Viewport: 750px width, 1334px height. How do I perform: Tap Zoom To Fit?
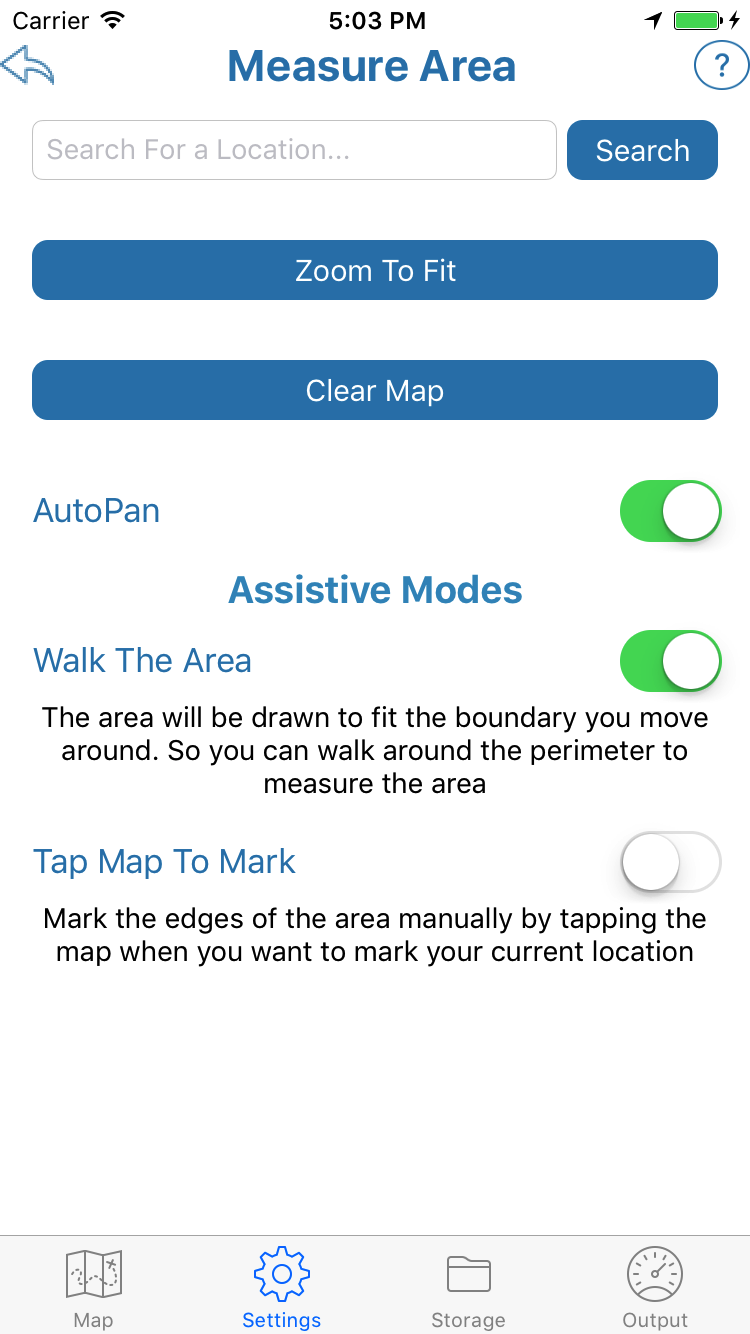pos(375,270)
